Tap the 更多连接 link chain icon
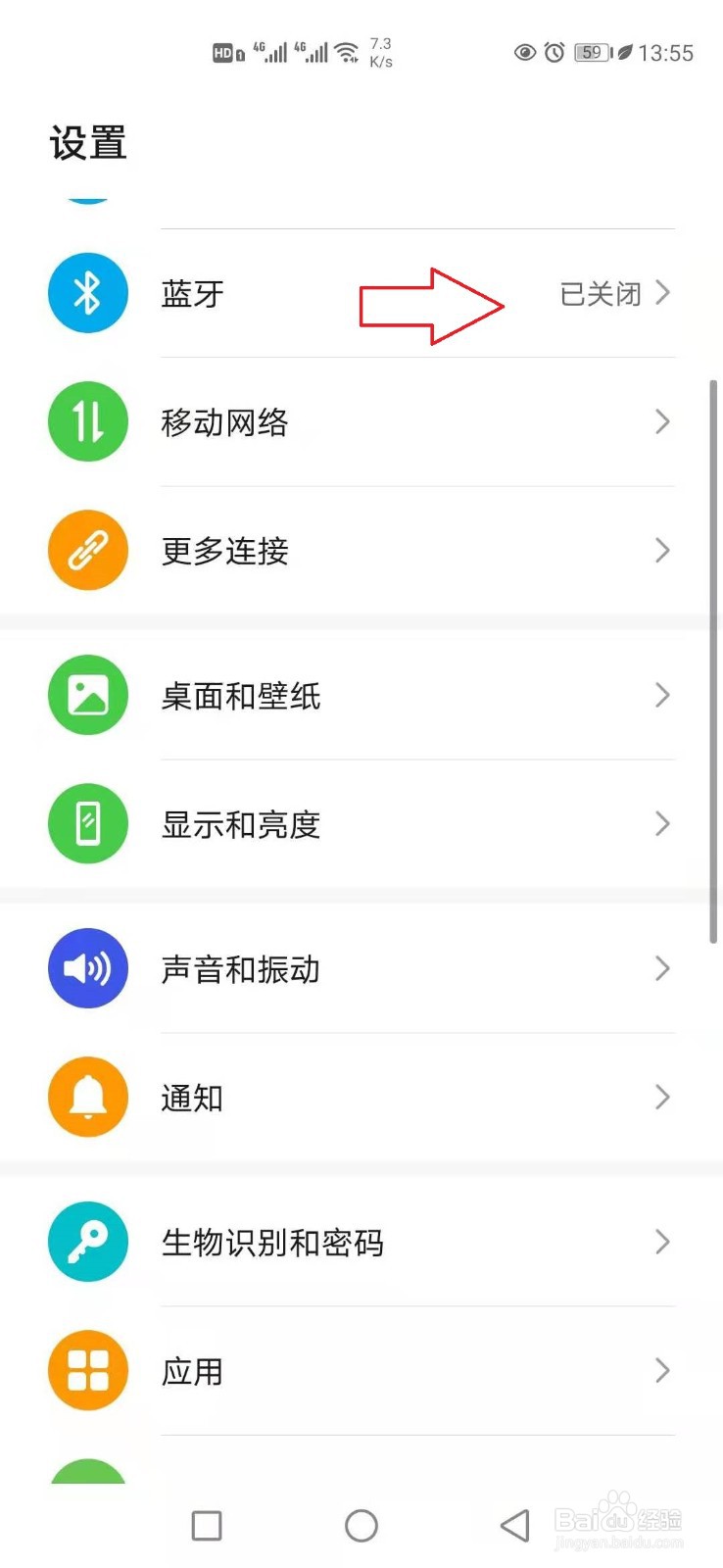Screen dimensions: 723x1568 point(88,550)
